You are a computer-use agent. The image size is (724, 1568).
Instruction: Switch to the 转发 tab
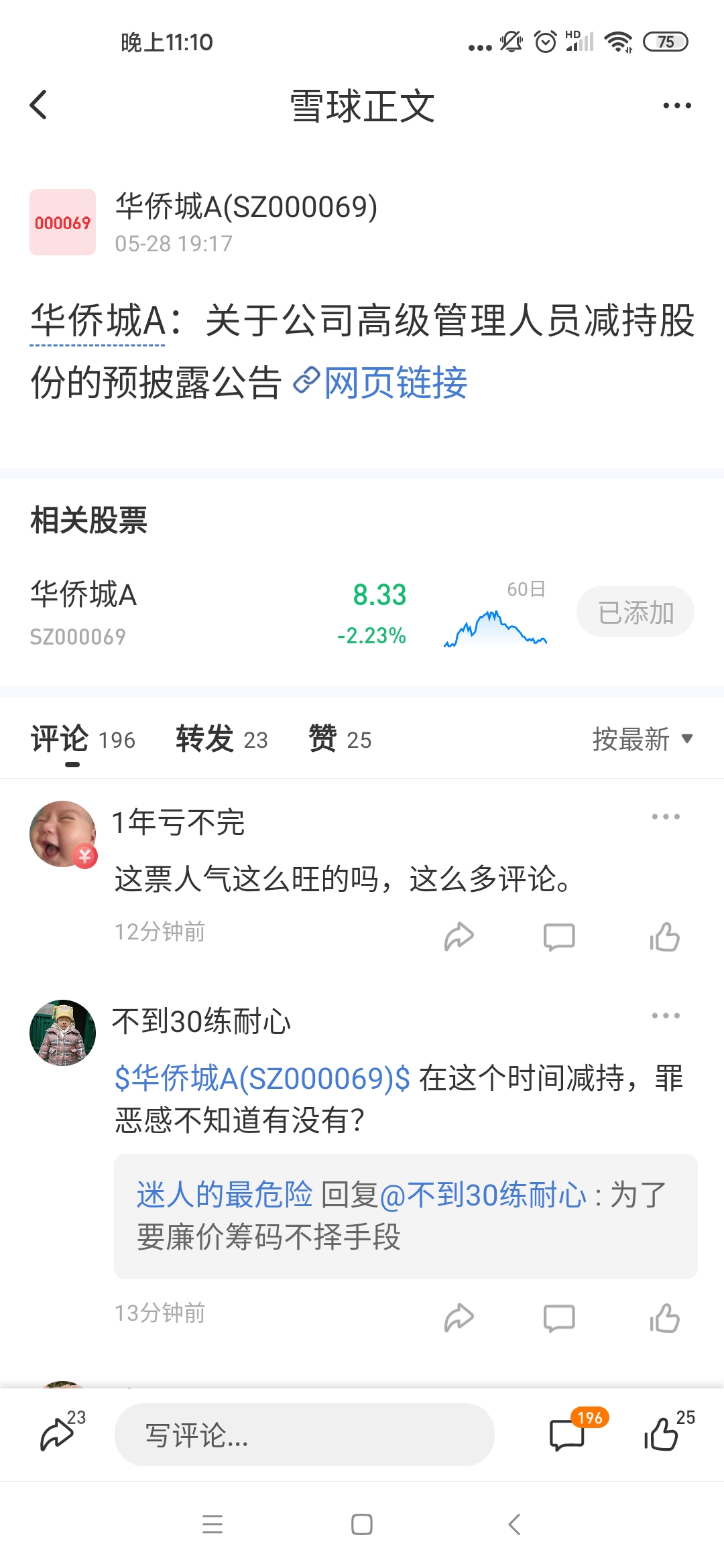222,740
